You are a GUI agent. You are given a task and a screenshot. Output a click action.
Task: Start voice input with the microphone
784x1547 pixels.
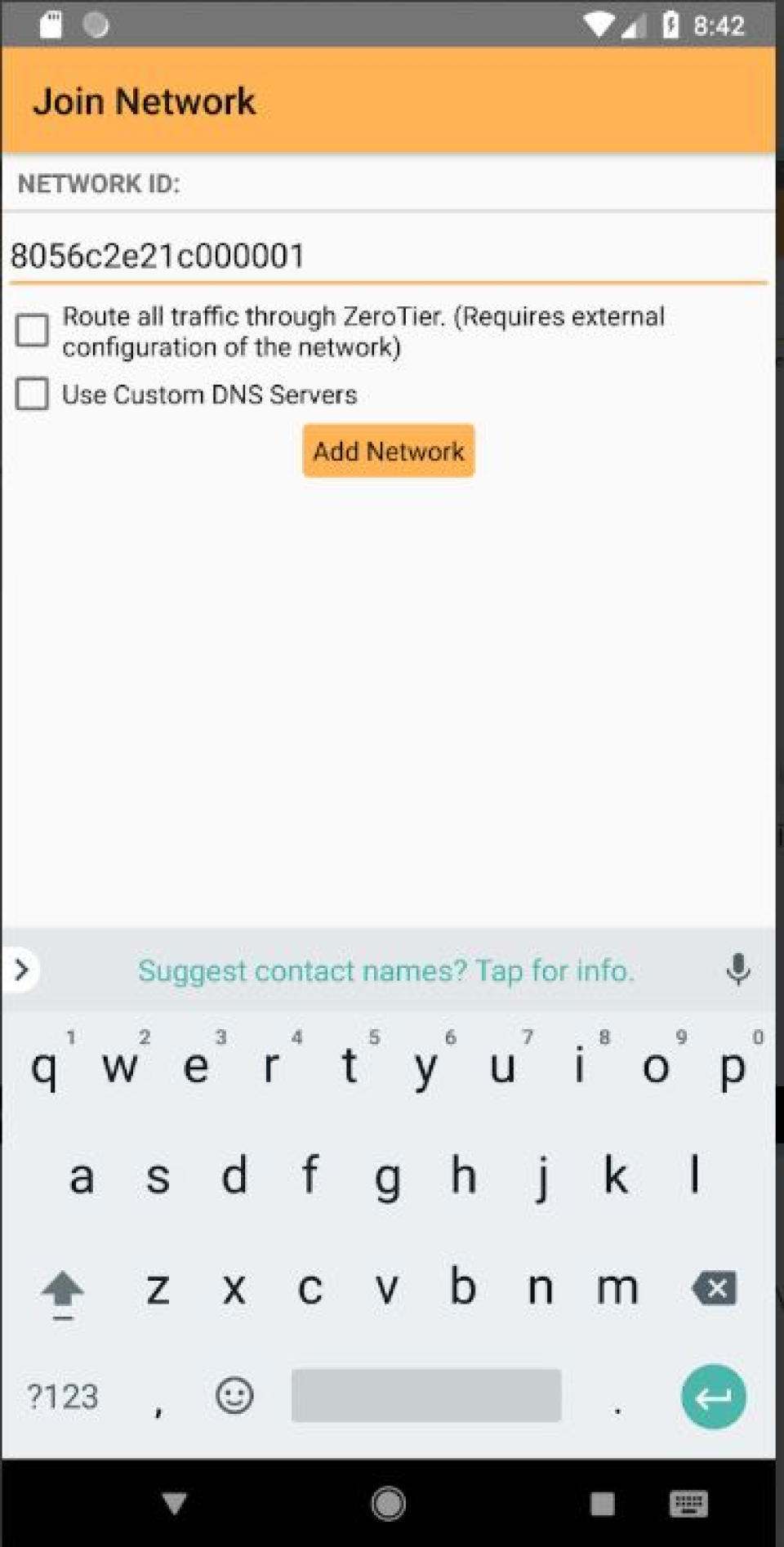[737, 970]
